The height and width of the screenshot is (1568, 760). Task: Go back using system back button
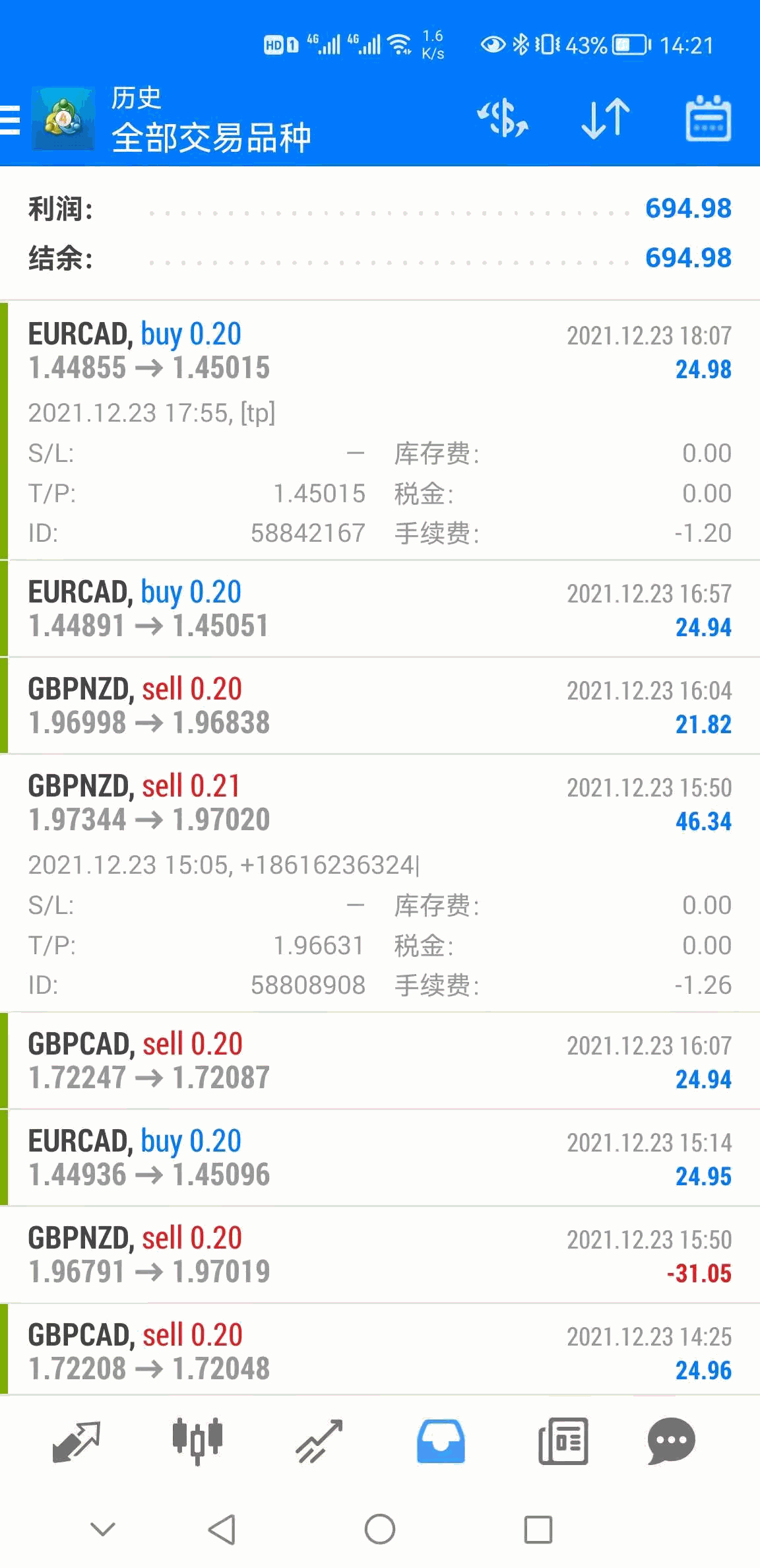click(222, 1529)
